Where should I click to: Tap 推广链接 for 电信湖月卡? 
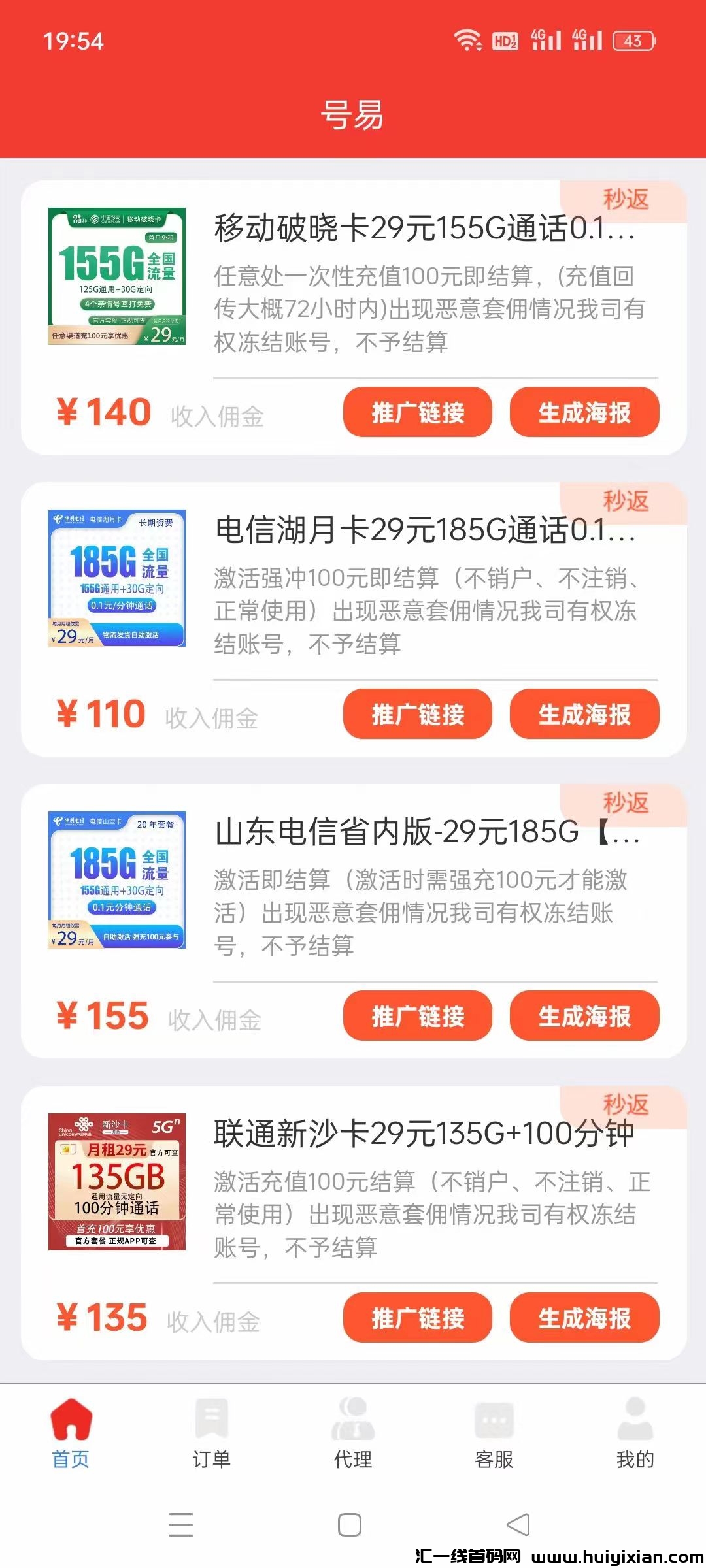pos(417,715)
